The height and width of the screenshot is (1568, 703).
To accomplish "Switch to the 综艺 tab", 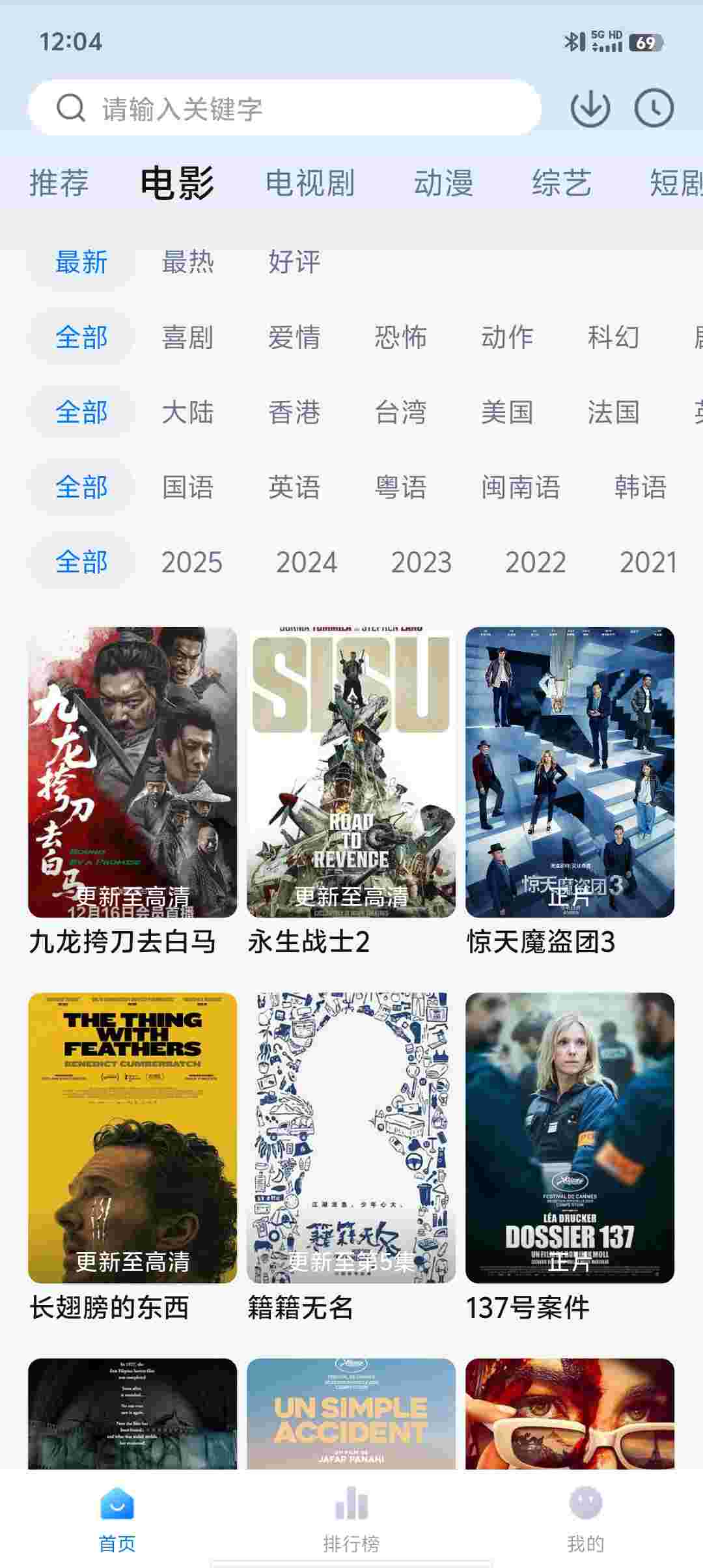I will pyautogui.click(x=561, y=182).
